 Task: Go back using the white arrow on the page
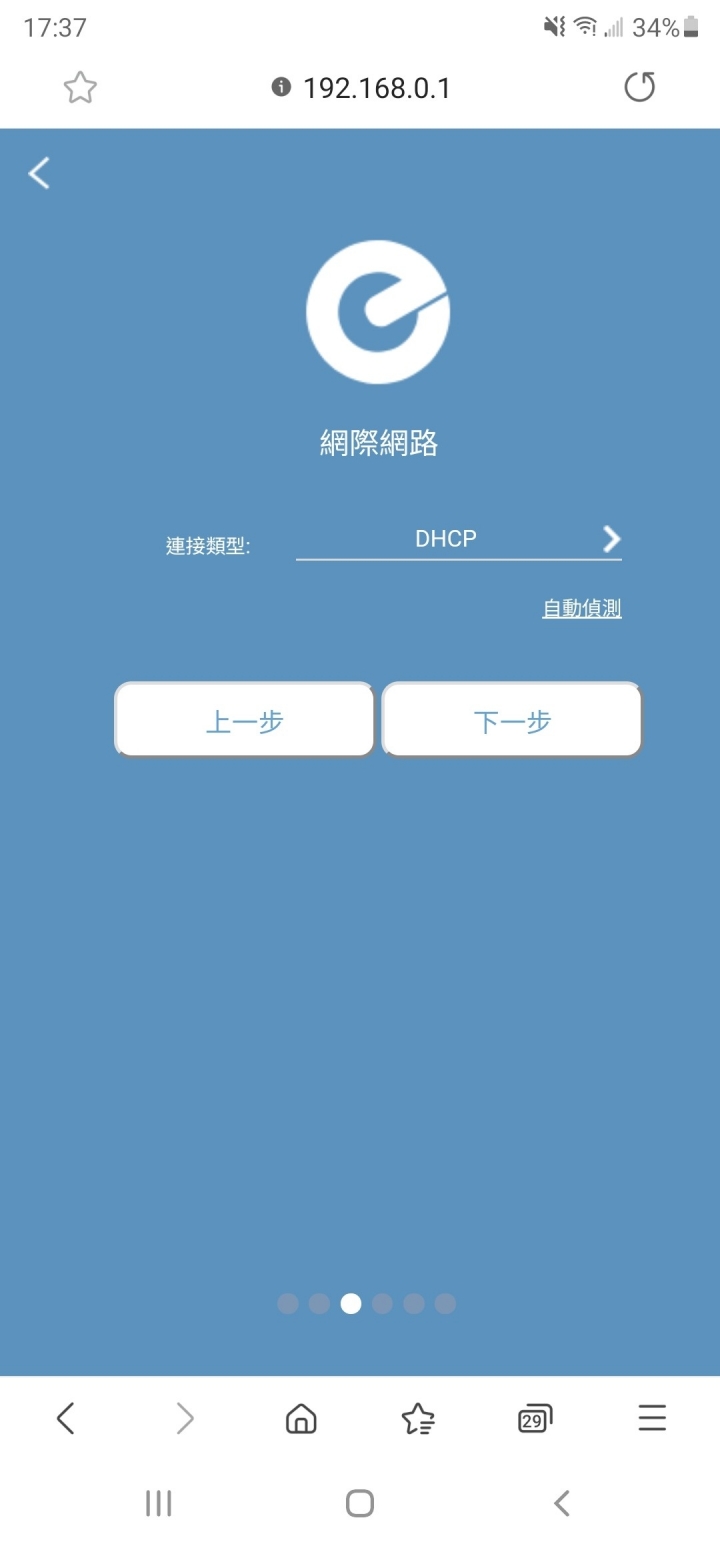coord(39,173)
